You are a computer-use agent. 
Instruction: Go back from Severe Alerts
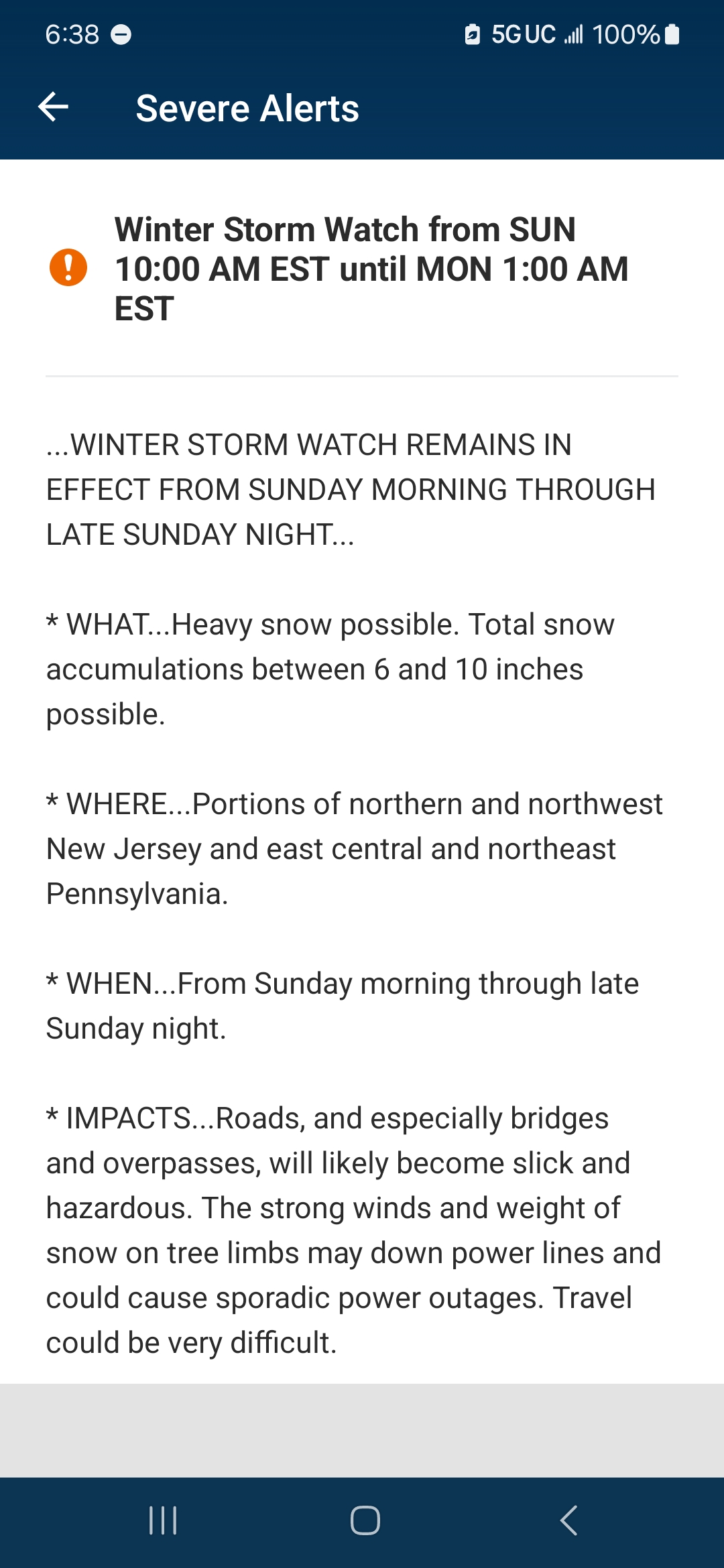tap(54, 107)
